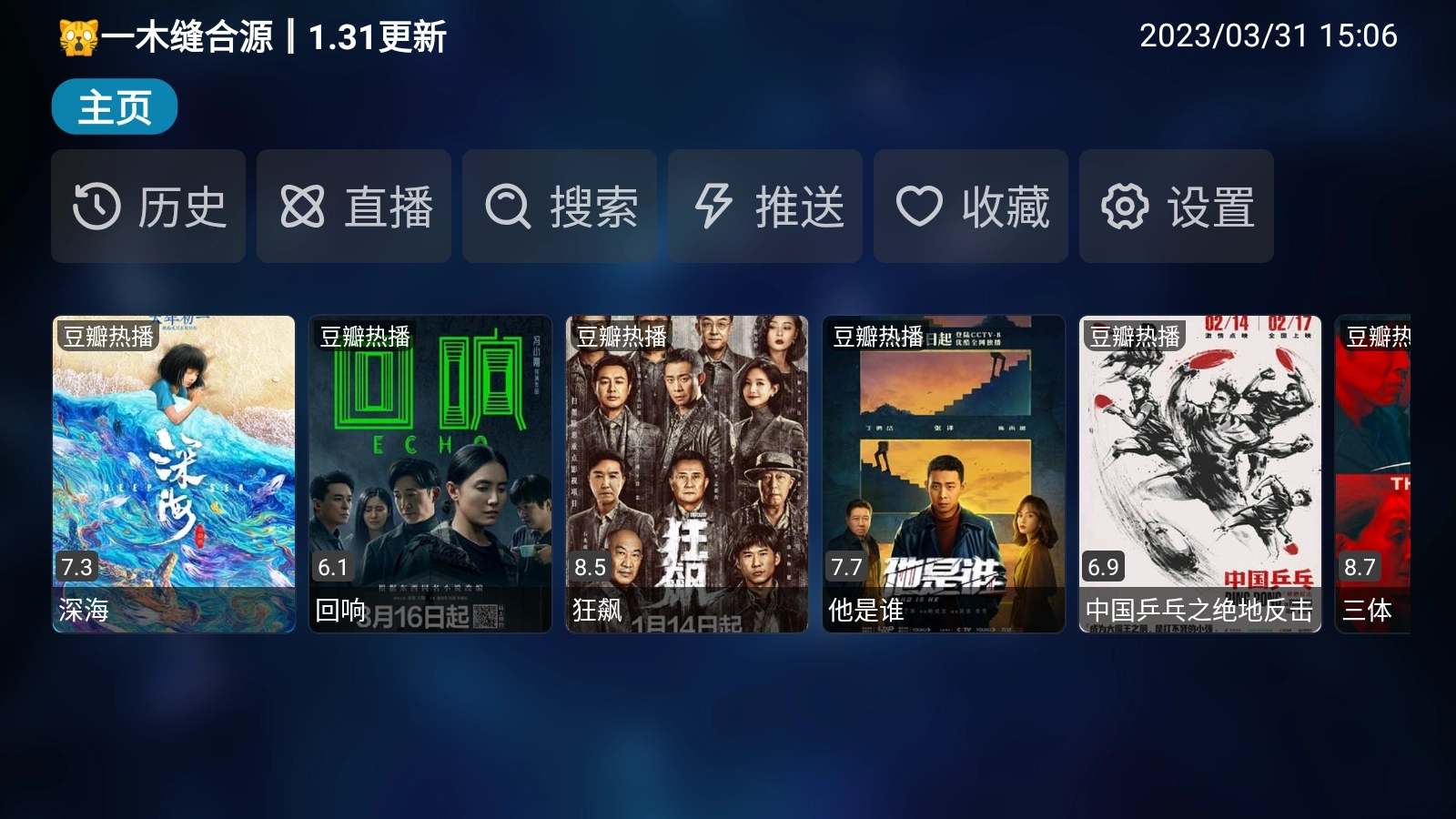The width and height of the screenshot is (1456, 819).
Task: Open 历史 watch history
Action: click(x=148, y=207)
